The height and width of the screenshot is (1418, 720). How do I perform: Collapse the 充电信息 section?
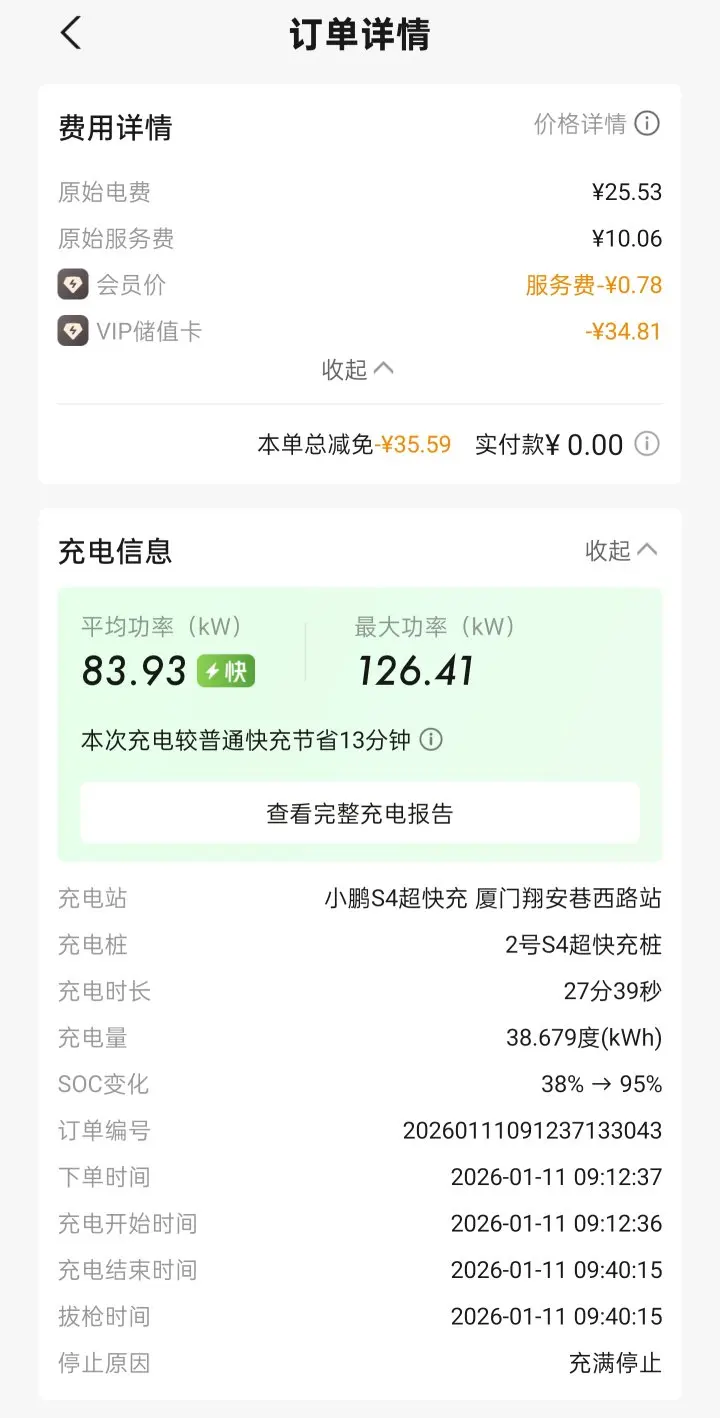click(x=622, y=550)
